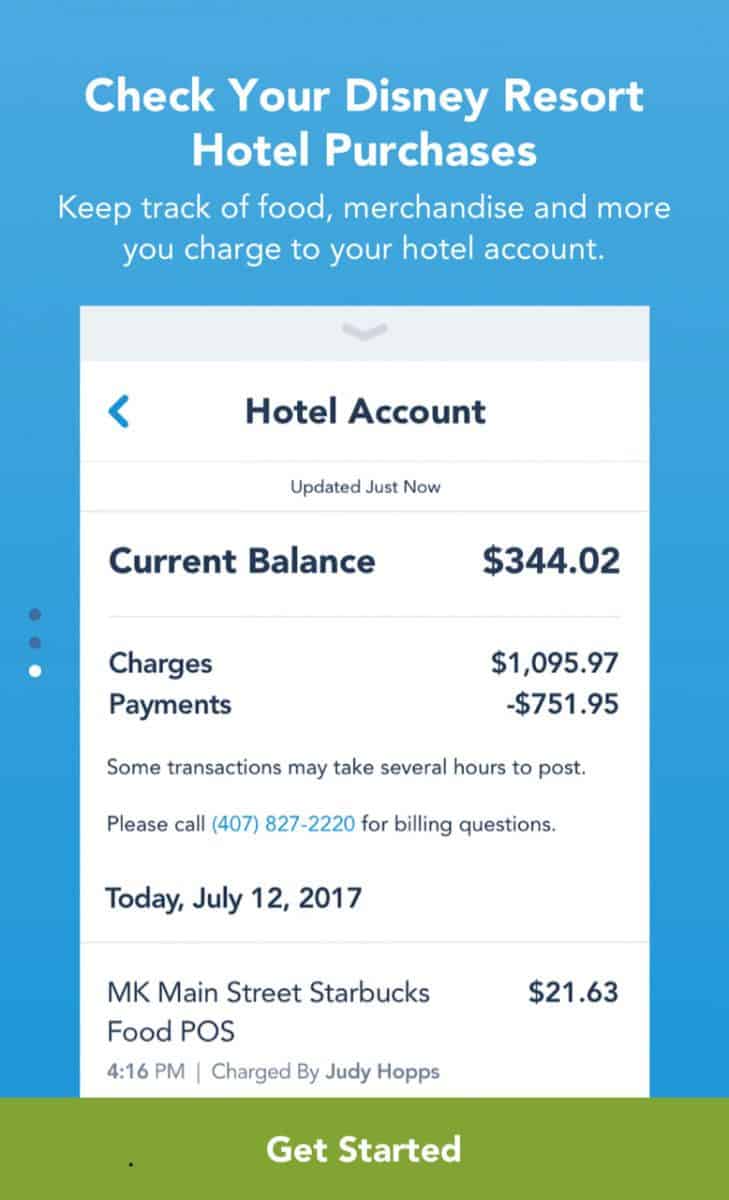
Task: Tap the Get Started button
Action: click(364, 1149)
